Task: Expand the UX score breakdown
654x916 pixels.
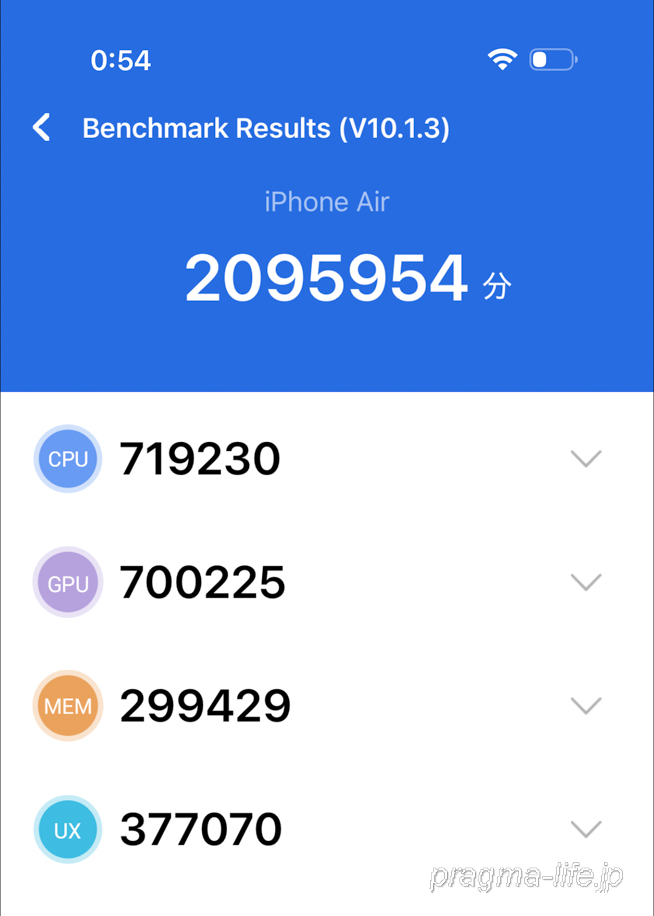Action: point(585,829)
